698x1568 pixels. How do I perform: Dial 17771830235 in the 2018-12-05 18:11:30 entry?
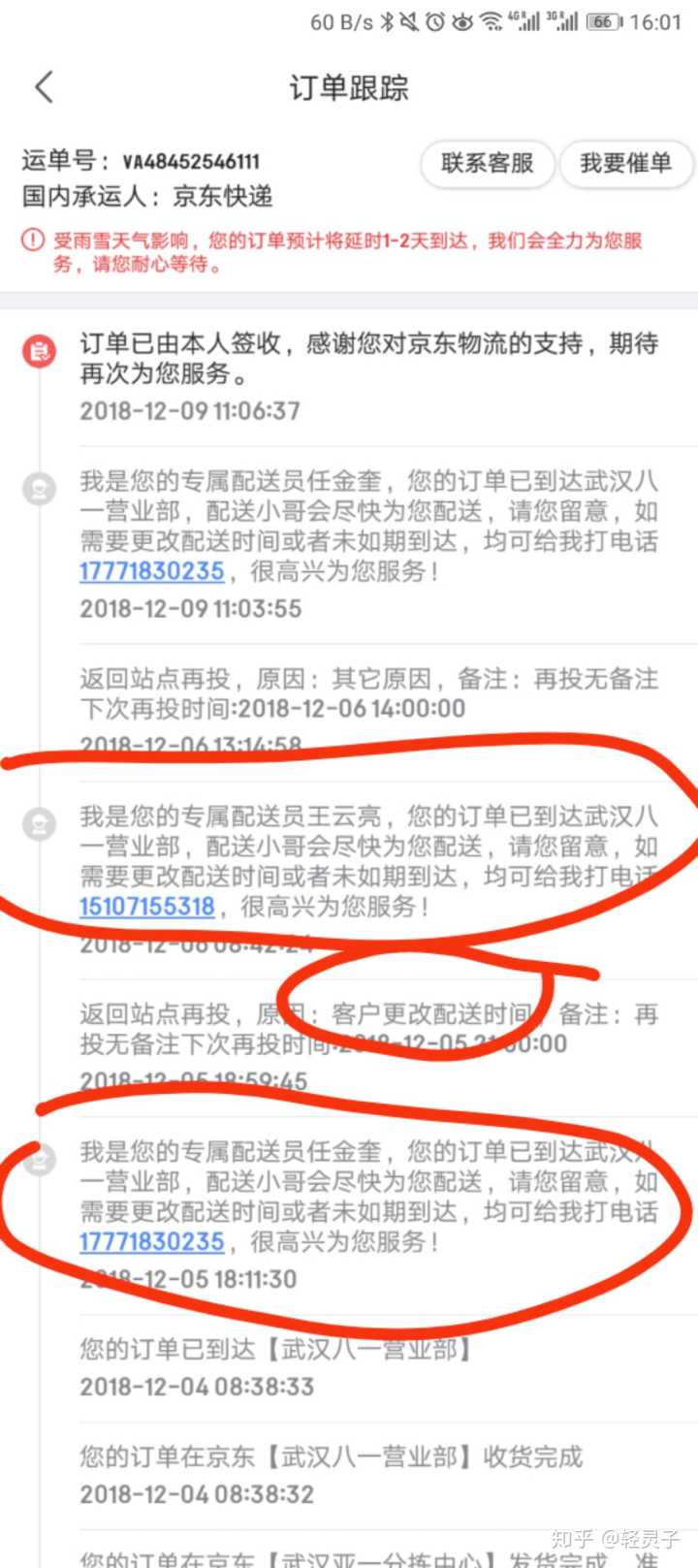151,1241
